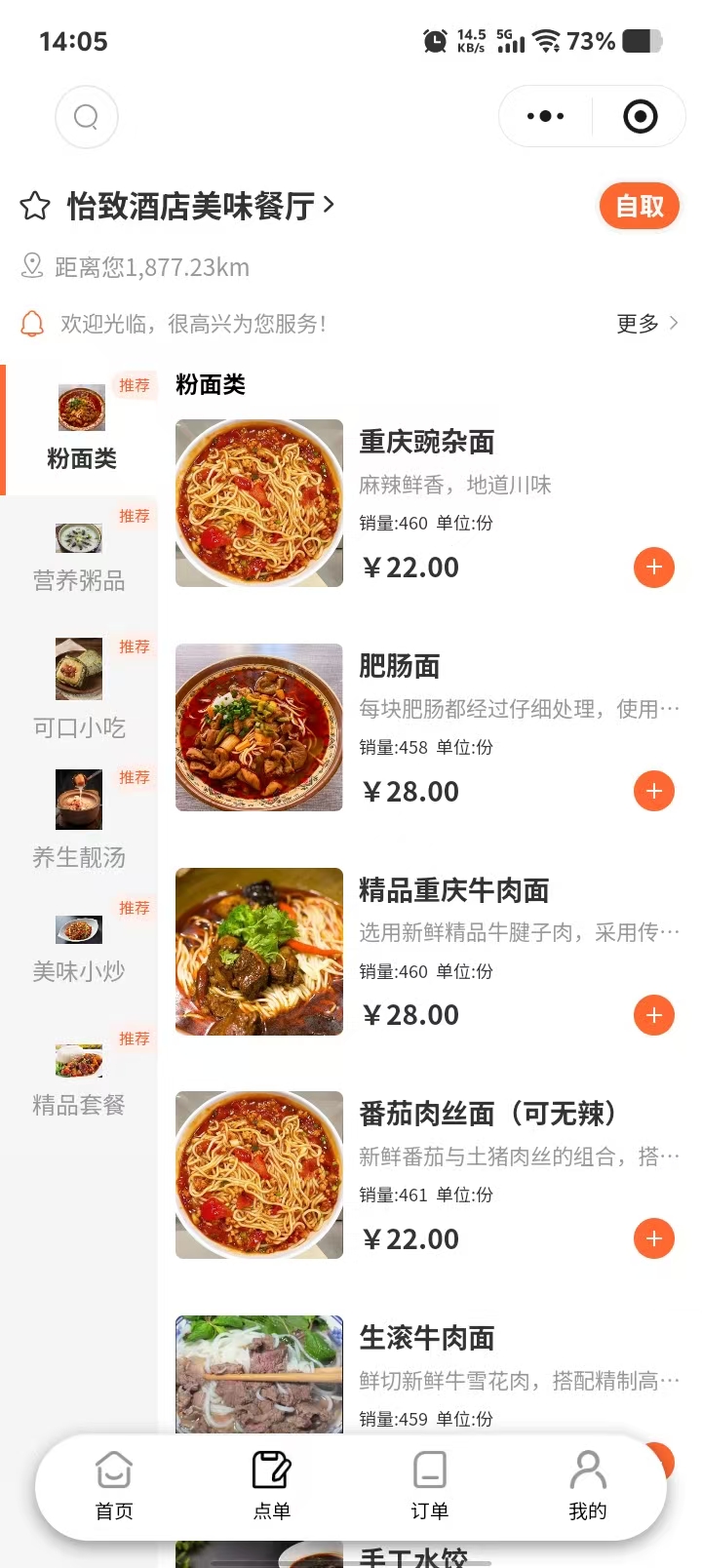The image size is (702, 1568).
Task: Add 精品重庆牛肉面 to the cart
Action: [653, 1015]
